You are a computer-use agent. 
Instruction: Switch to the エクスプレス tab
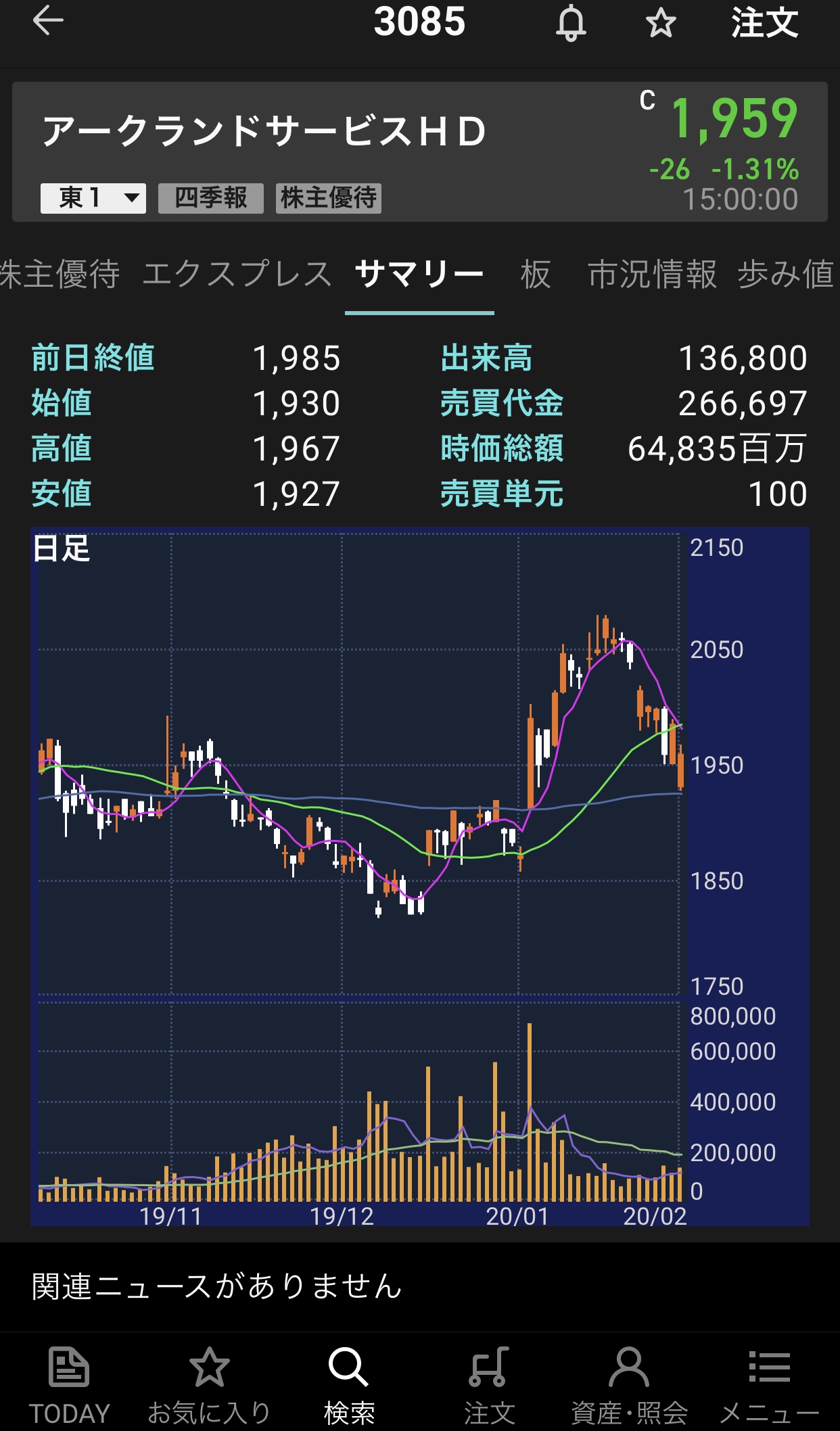(x=237, y=275)
